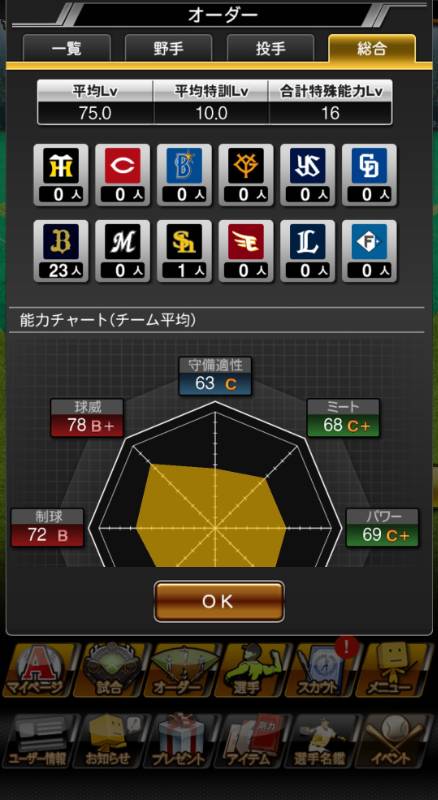Confirm with the OK button
The height and width of the screenshot is (800, 438).
tap(219, 601)
